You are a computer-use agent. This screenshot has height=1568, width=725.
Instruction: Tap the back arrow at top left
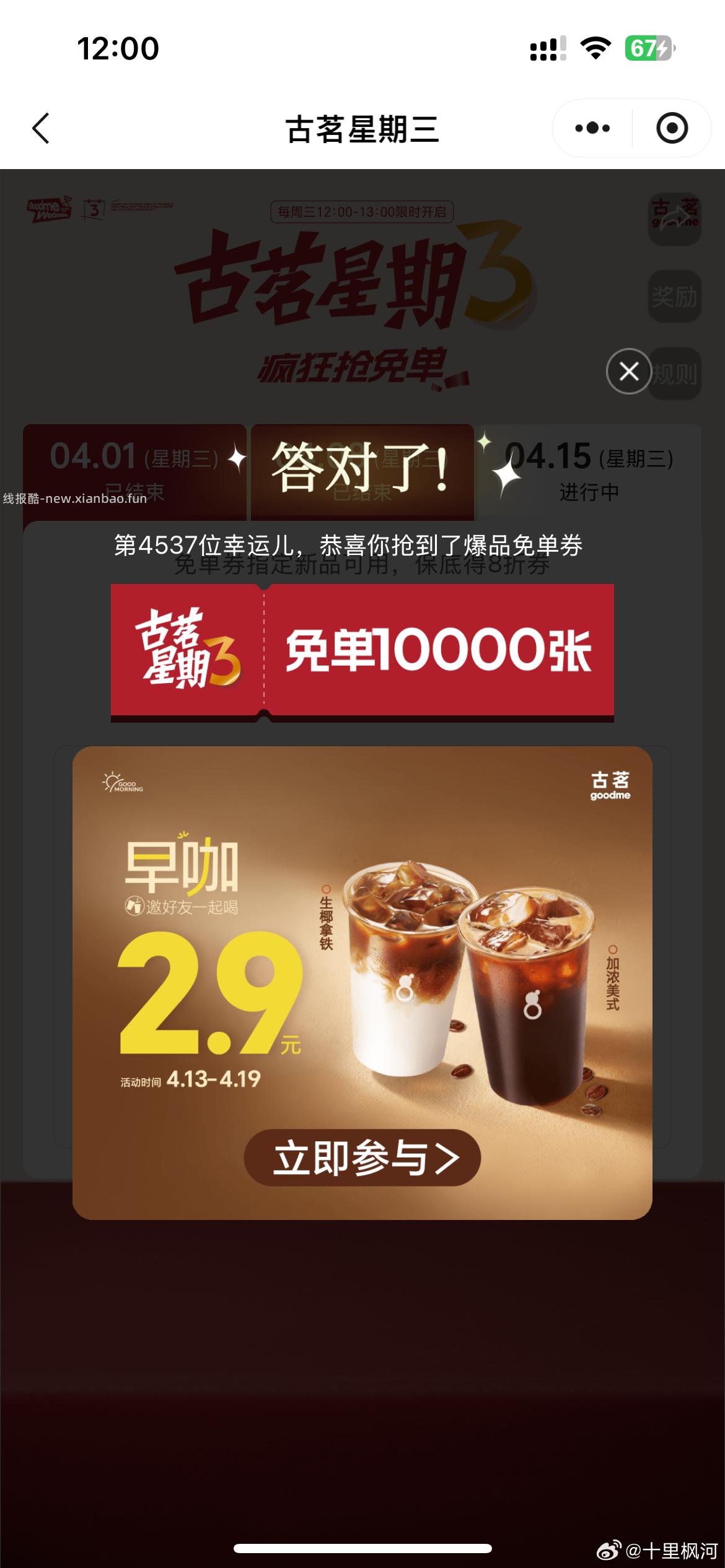click(41, 127)
